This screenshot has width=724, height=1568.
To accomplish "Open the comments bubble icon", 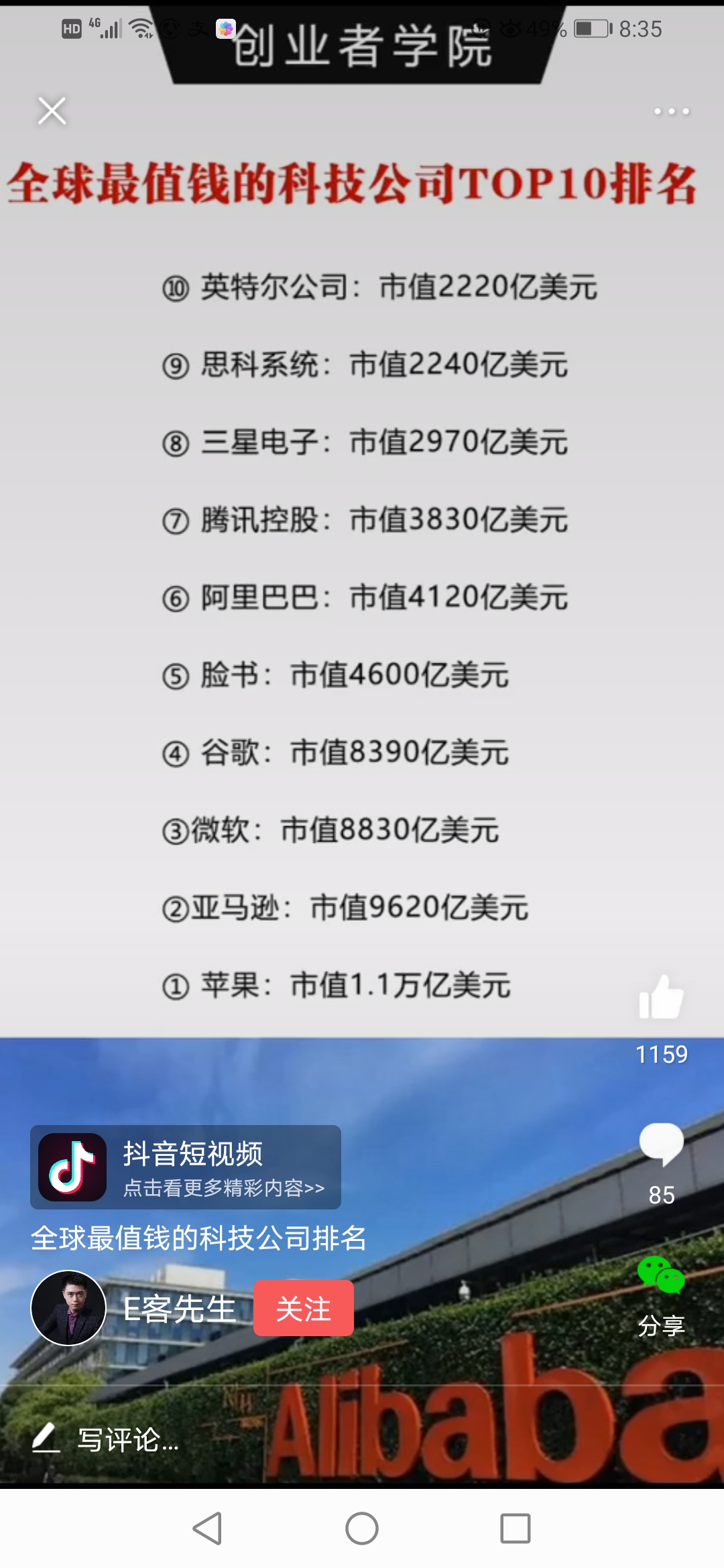I will click(661, 1144).
